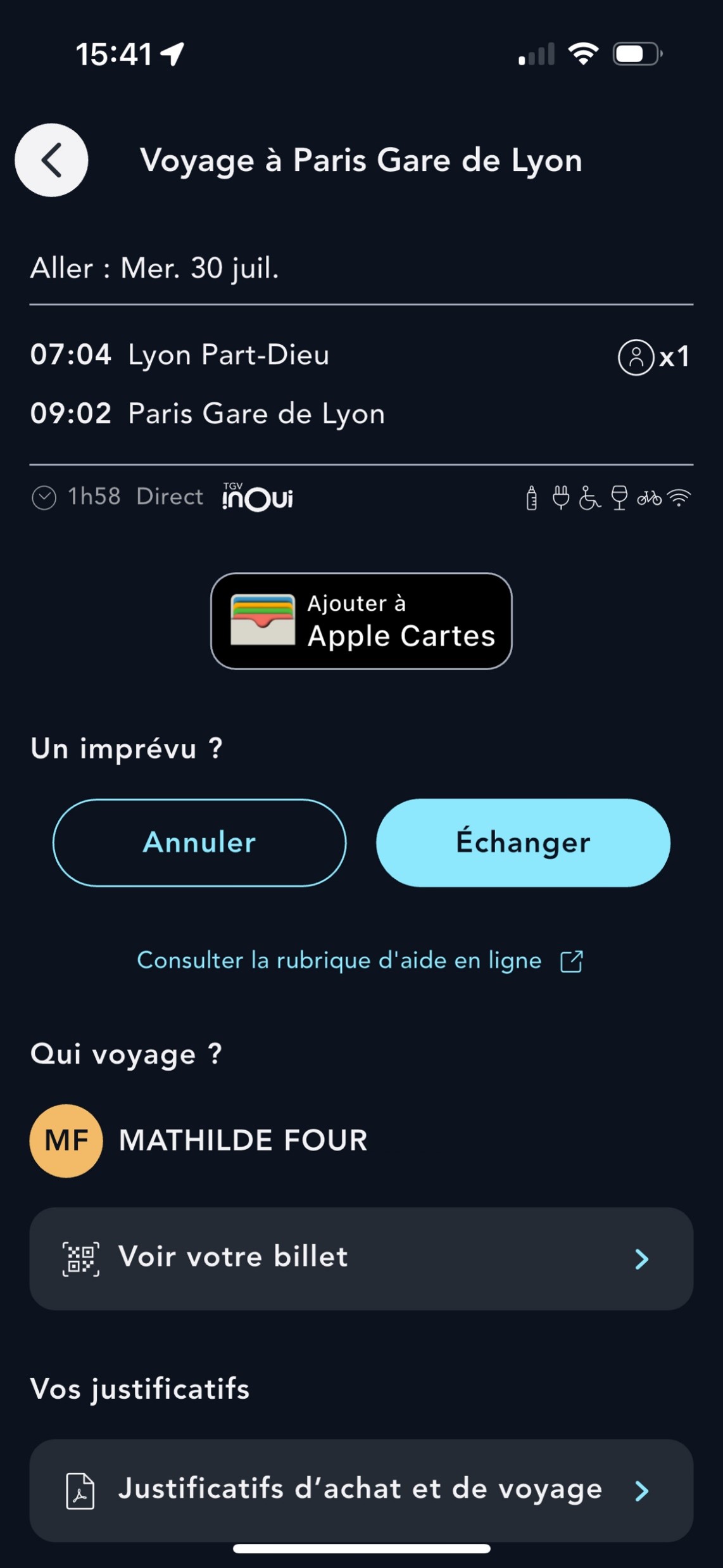This screenshot has height=1568, width=723.
Task: Tap the external link icon after the help text
Action: [x=572, y=960]
